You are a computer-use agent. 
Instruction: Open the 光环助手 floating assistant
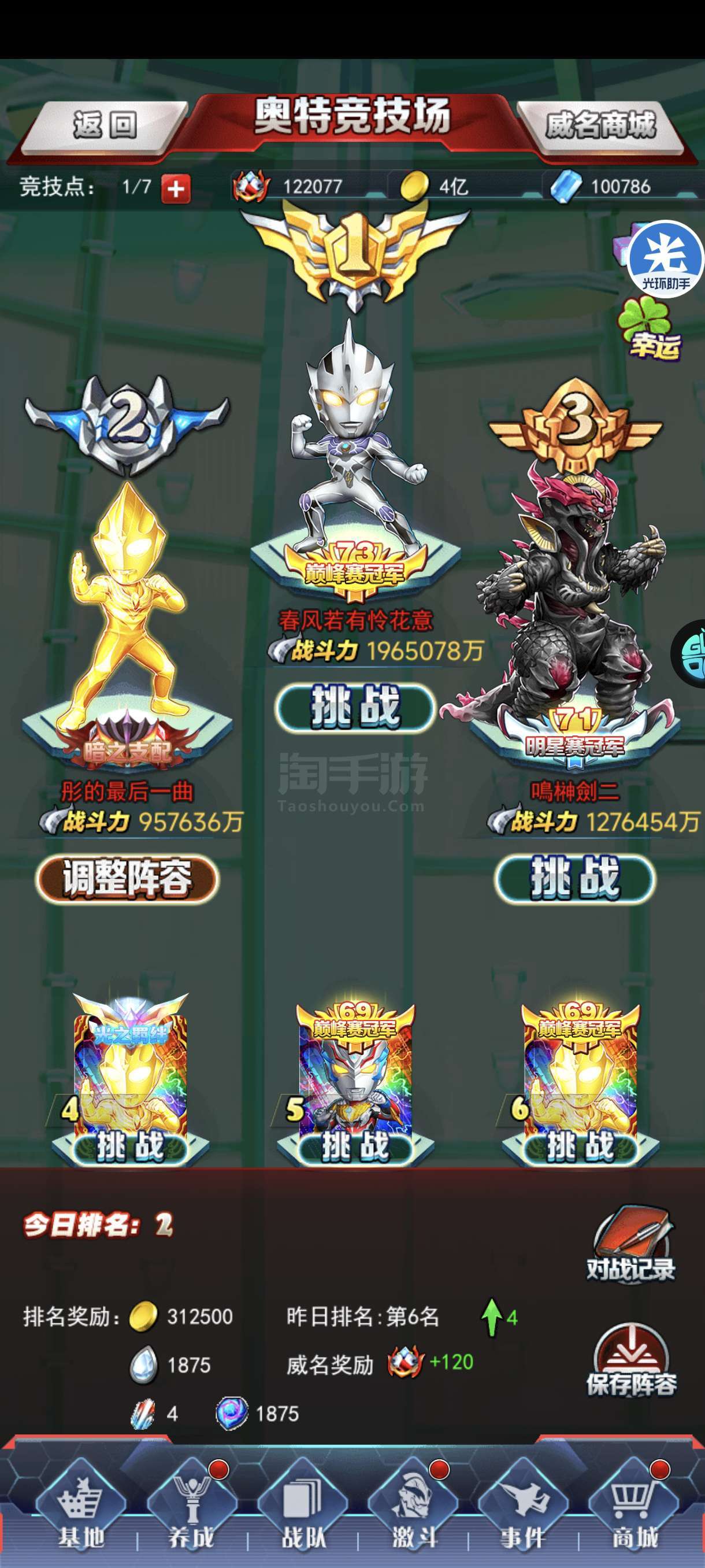pos(666,258)
